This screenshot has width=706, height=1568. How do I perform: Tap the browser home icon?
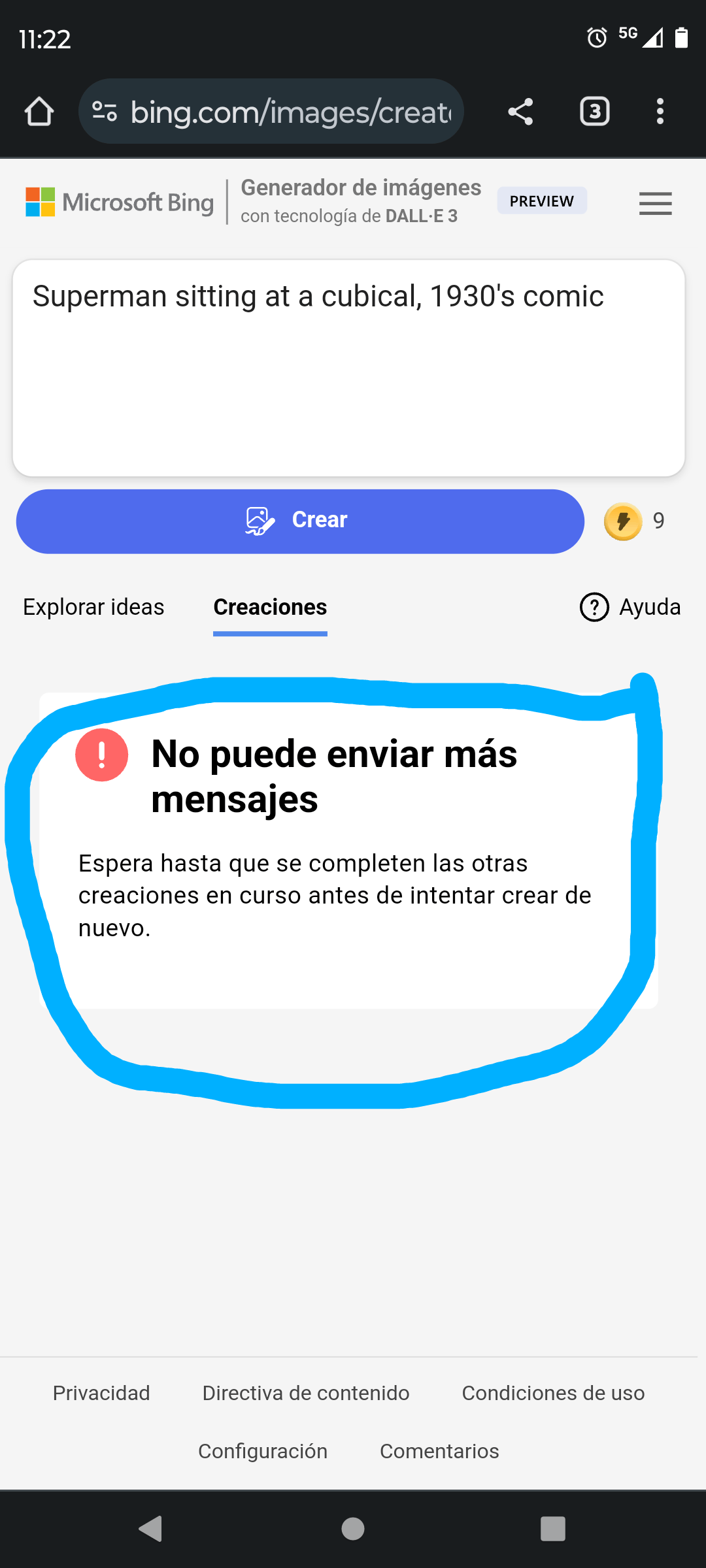(x=39, y=112)
